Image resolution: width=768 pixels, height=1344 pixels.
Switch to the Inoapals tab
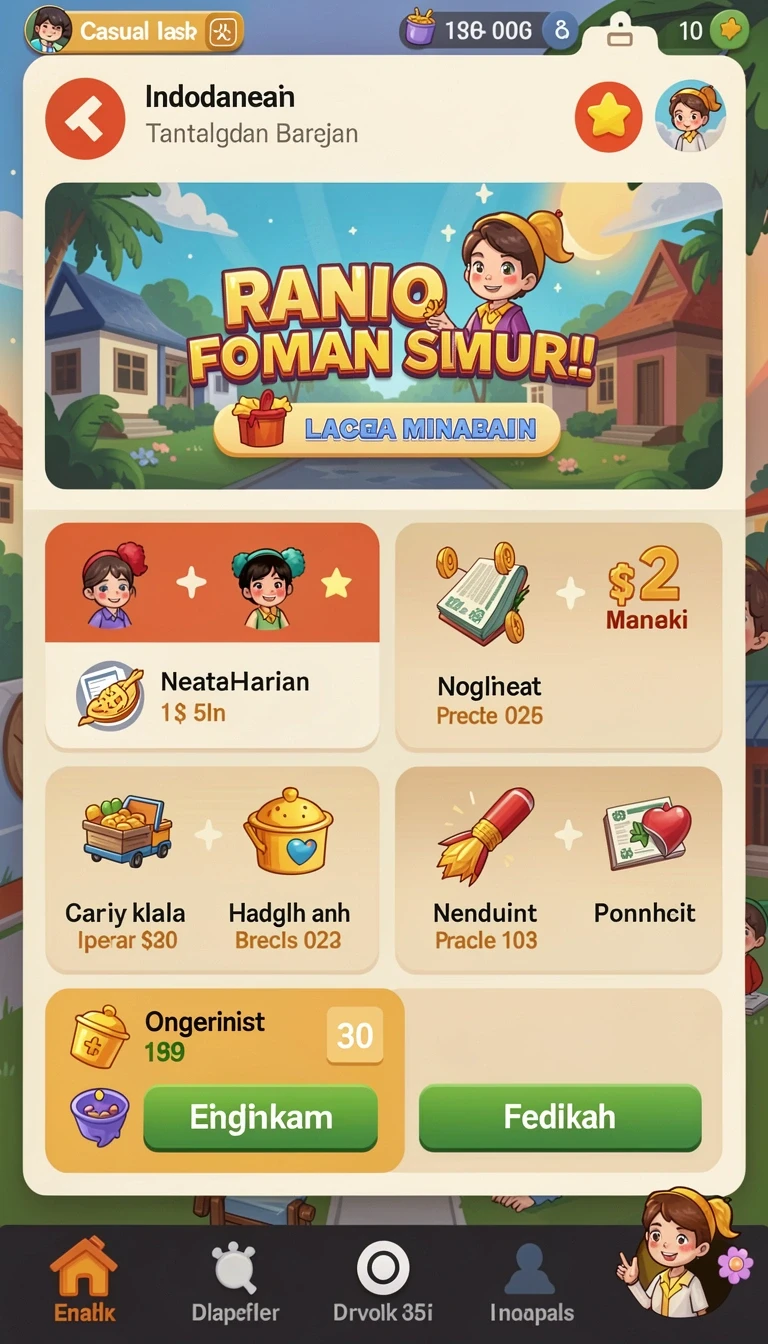[532, 1282]
